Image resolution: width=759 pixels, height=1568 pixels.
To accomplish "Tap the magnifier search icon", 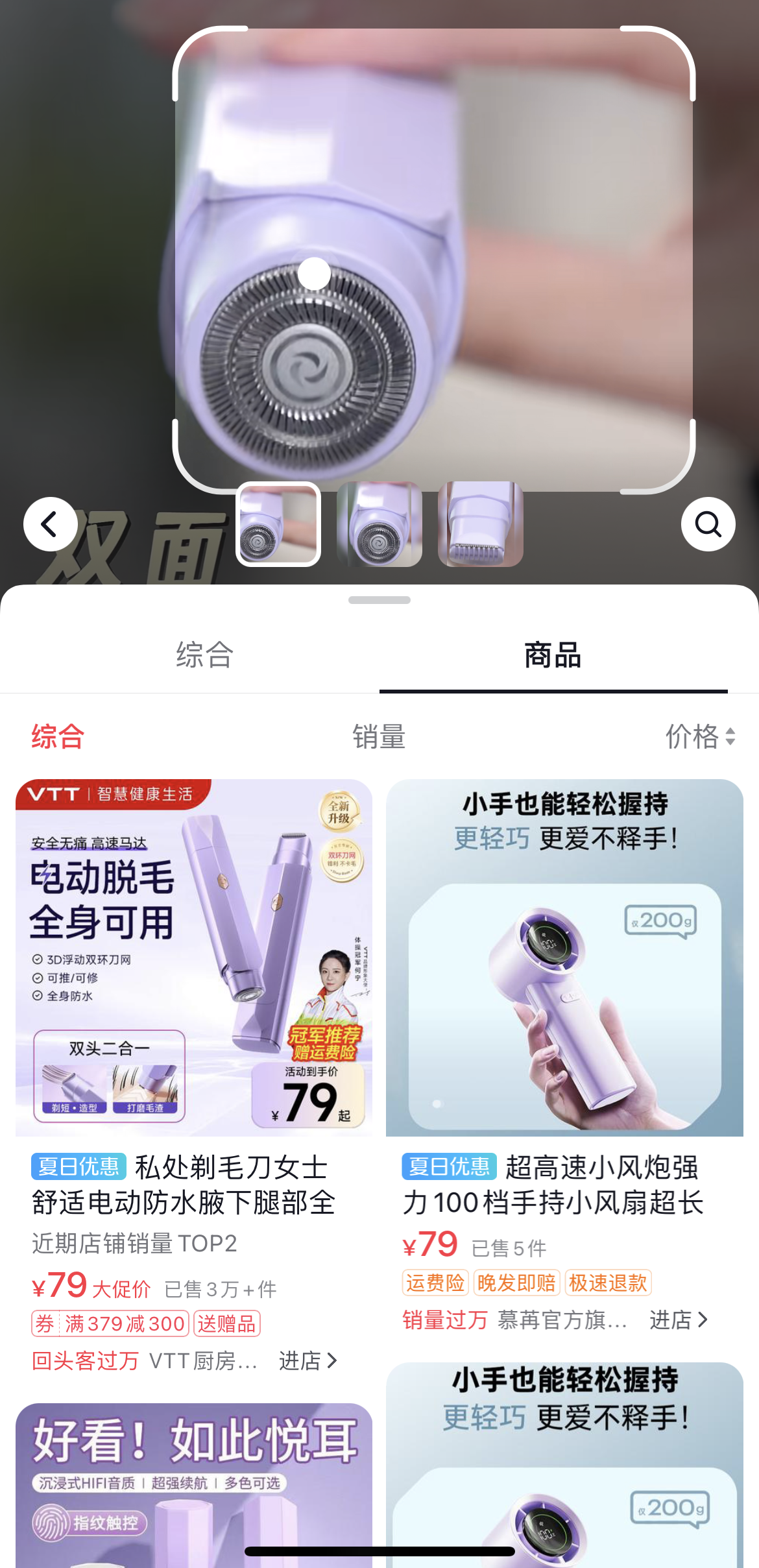I will click(x=708, y=524).
